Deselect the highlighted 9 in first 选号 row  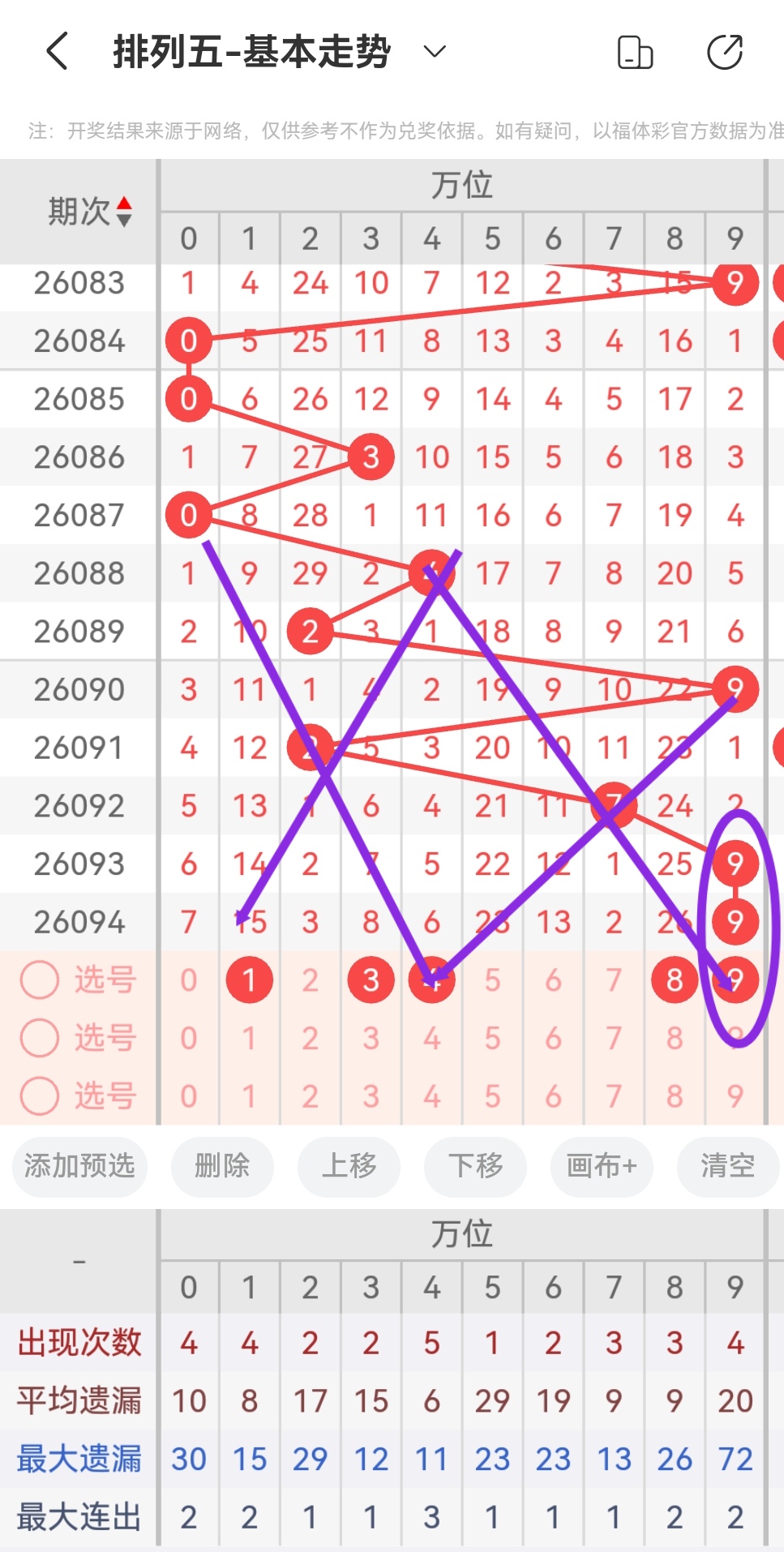(735, 980)
